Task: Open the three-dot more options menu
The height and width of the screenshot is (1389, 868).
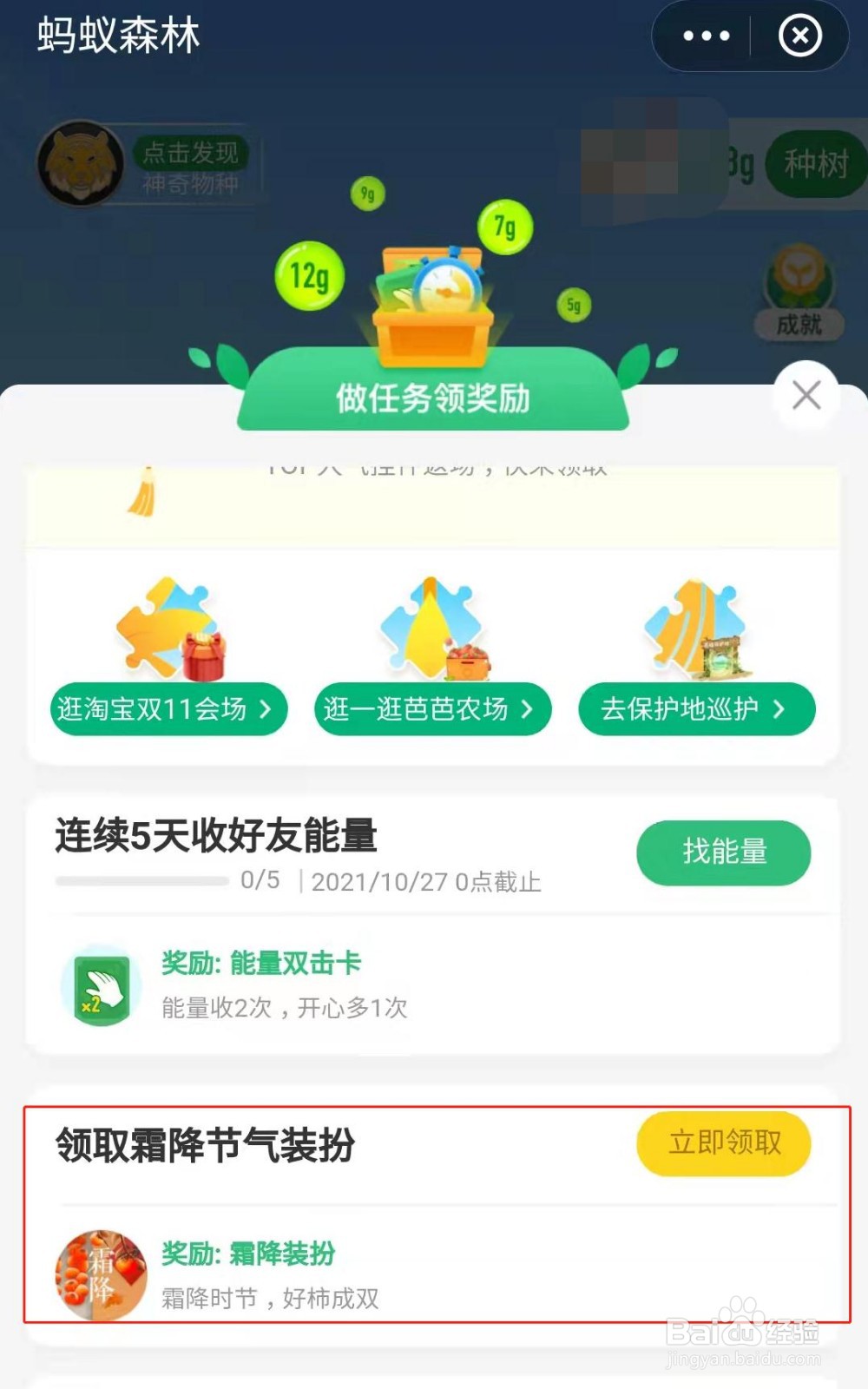Action: coord(706,36)
